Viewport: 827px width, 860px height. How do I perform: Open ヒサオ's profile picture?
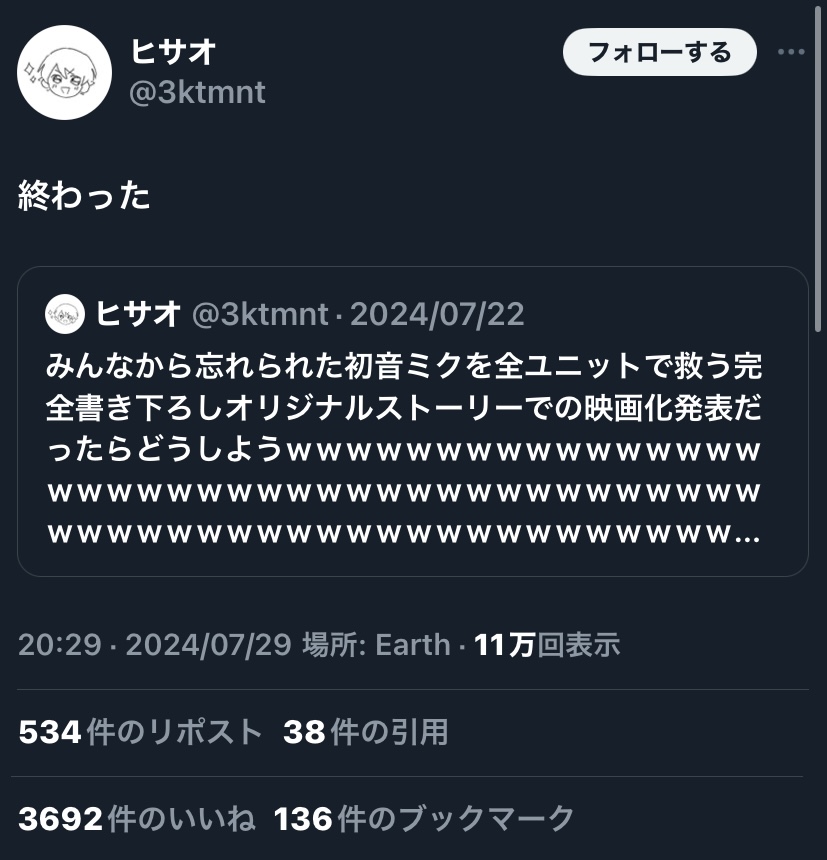(x=65, y=72)
